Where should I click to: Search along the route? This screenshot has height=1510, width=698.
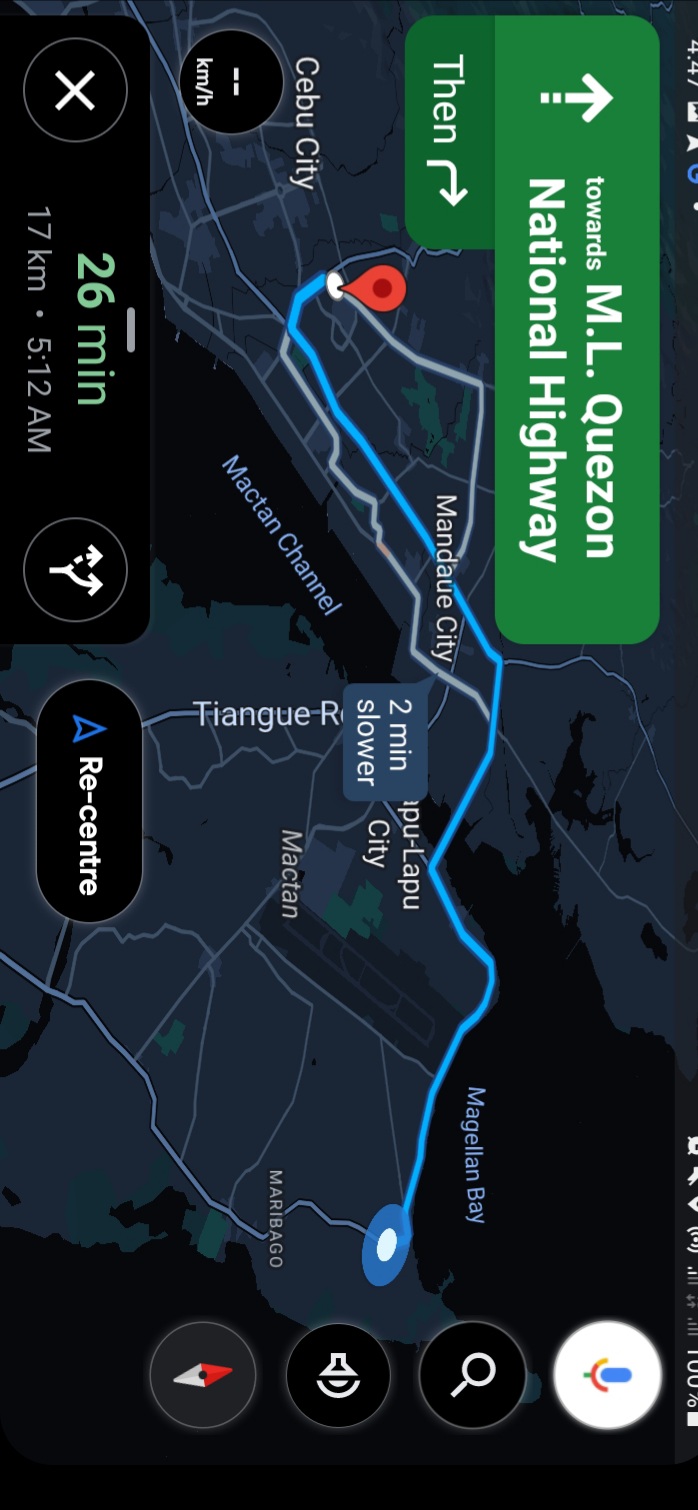pos(472,1375)
